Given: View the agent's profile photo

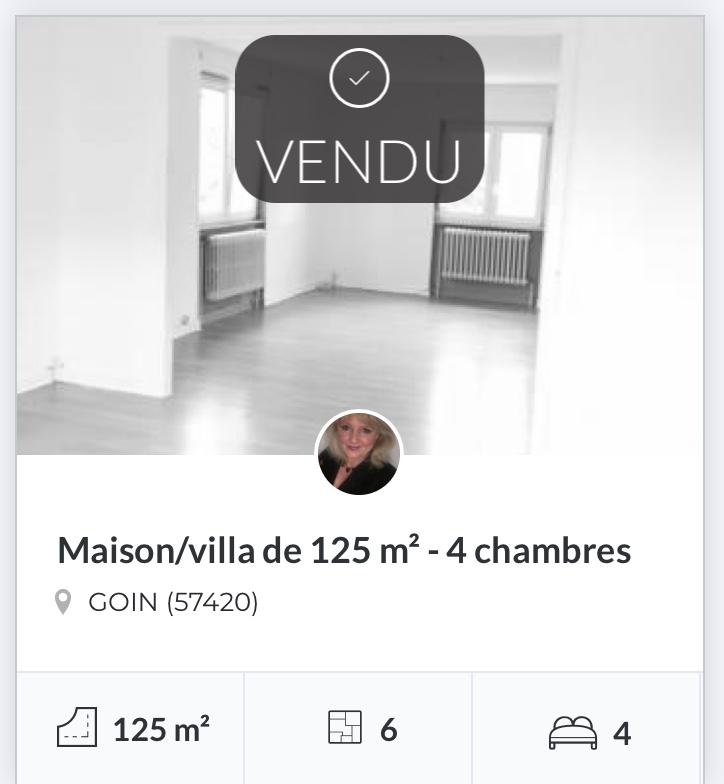Looking at the screenshot, I should tap(359, 453).
